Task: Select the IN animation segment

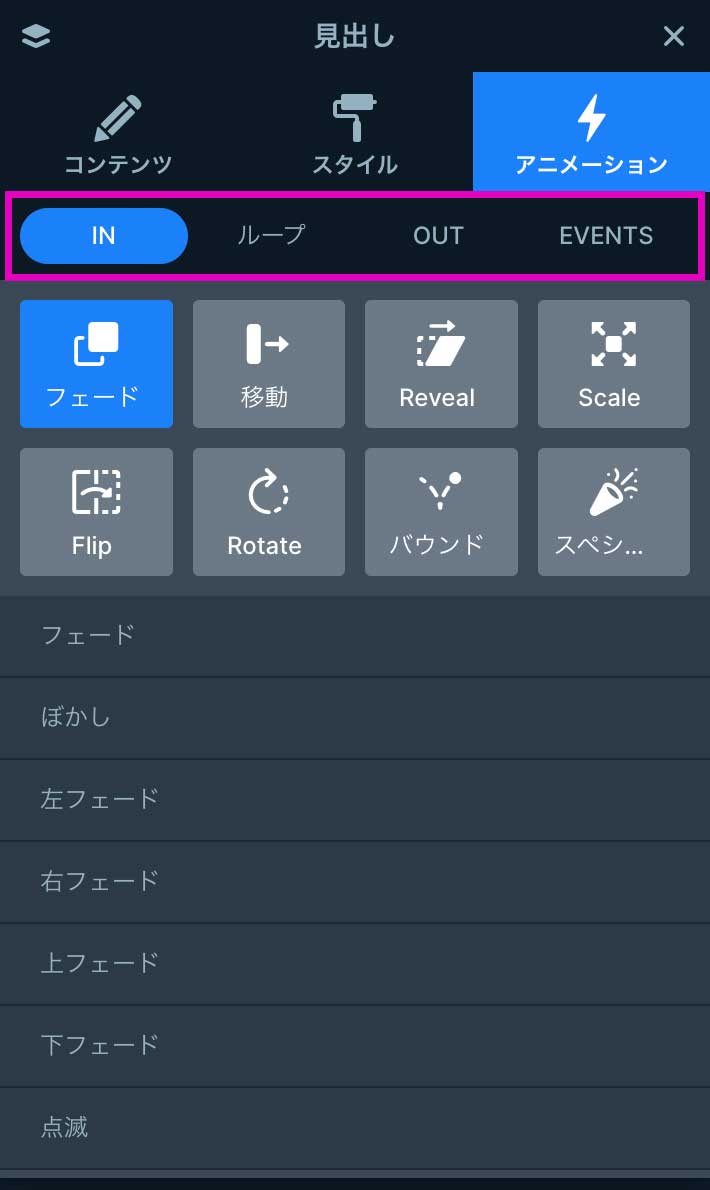Action: (x=104, y=236)
